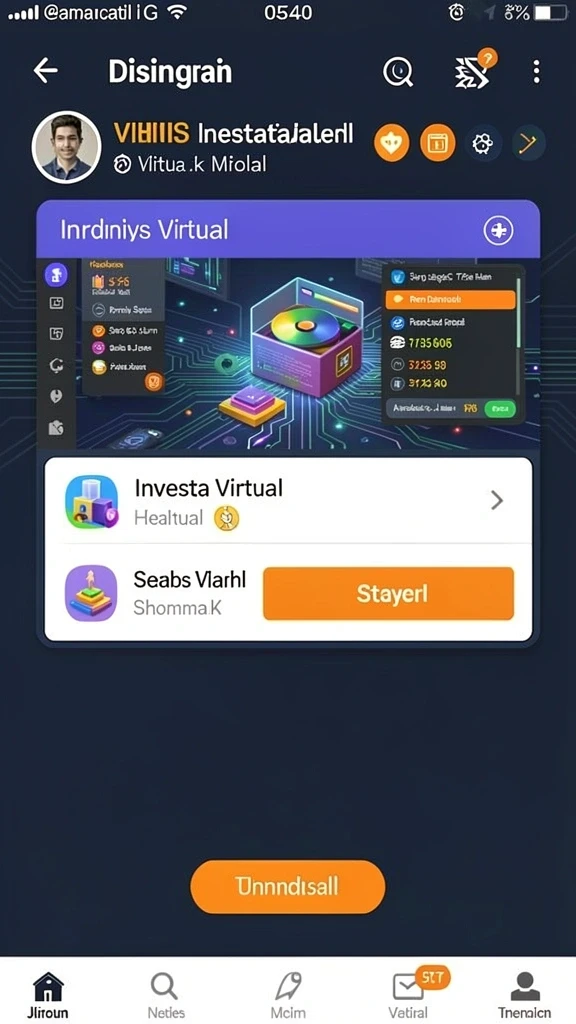Viewport: 576px width, 1024px height.
Task: Open the Investa Virtual row
Action: click(288, 501)
